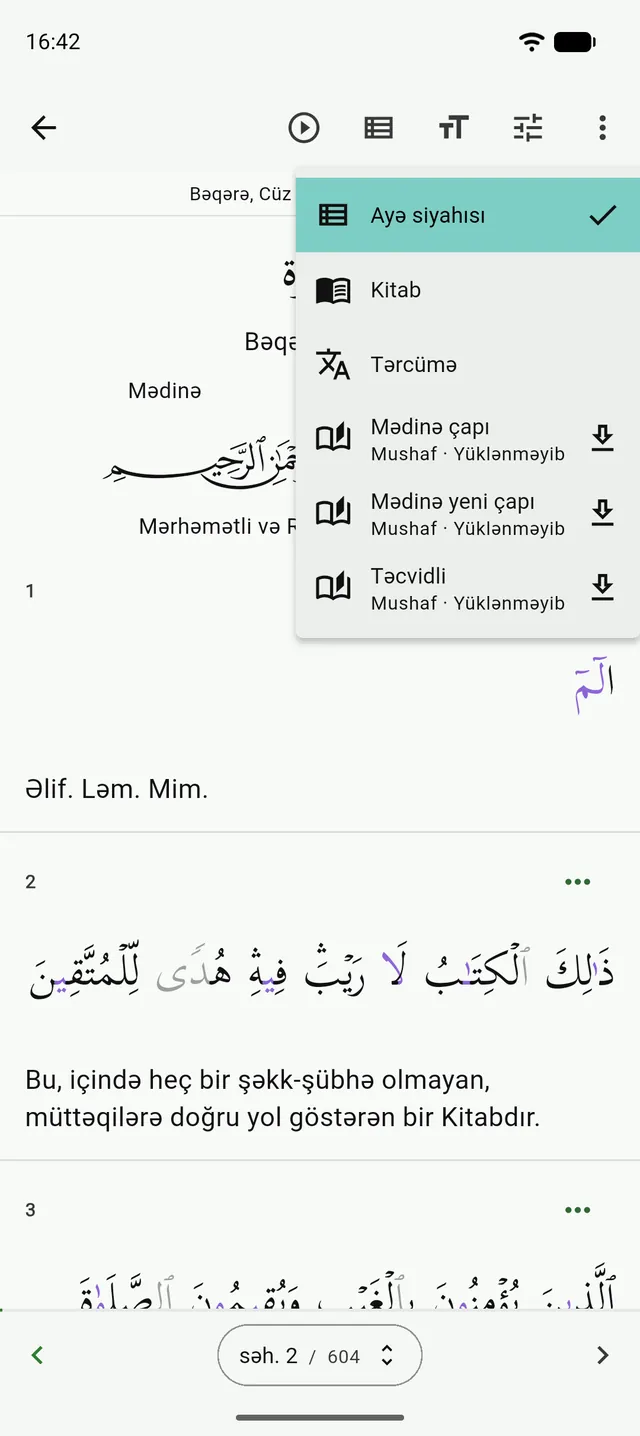Open options for verse 3
The width and height of the screenshot is (640, 1436).
[x=578, y=1210]
